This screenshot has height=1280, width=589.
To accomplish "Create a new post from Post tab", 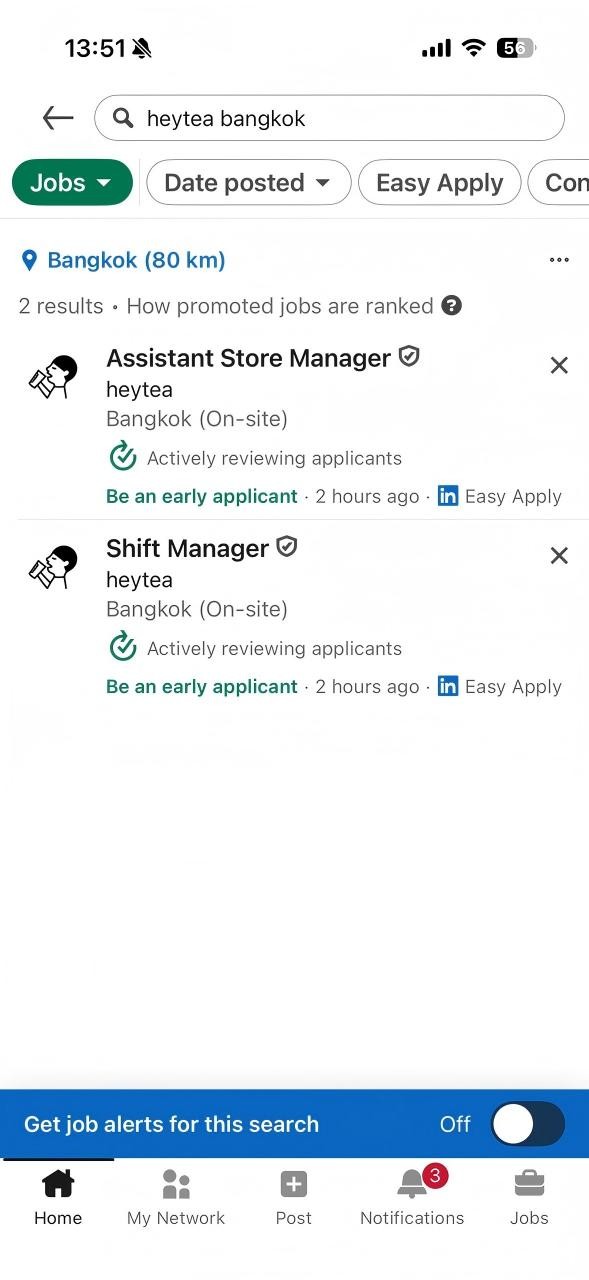I will [x=294, y=1197].
